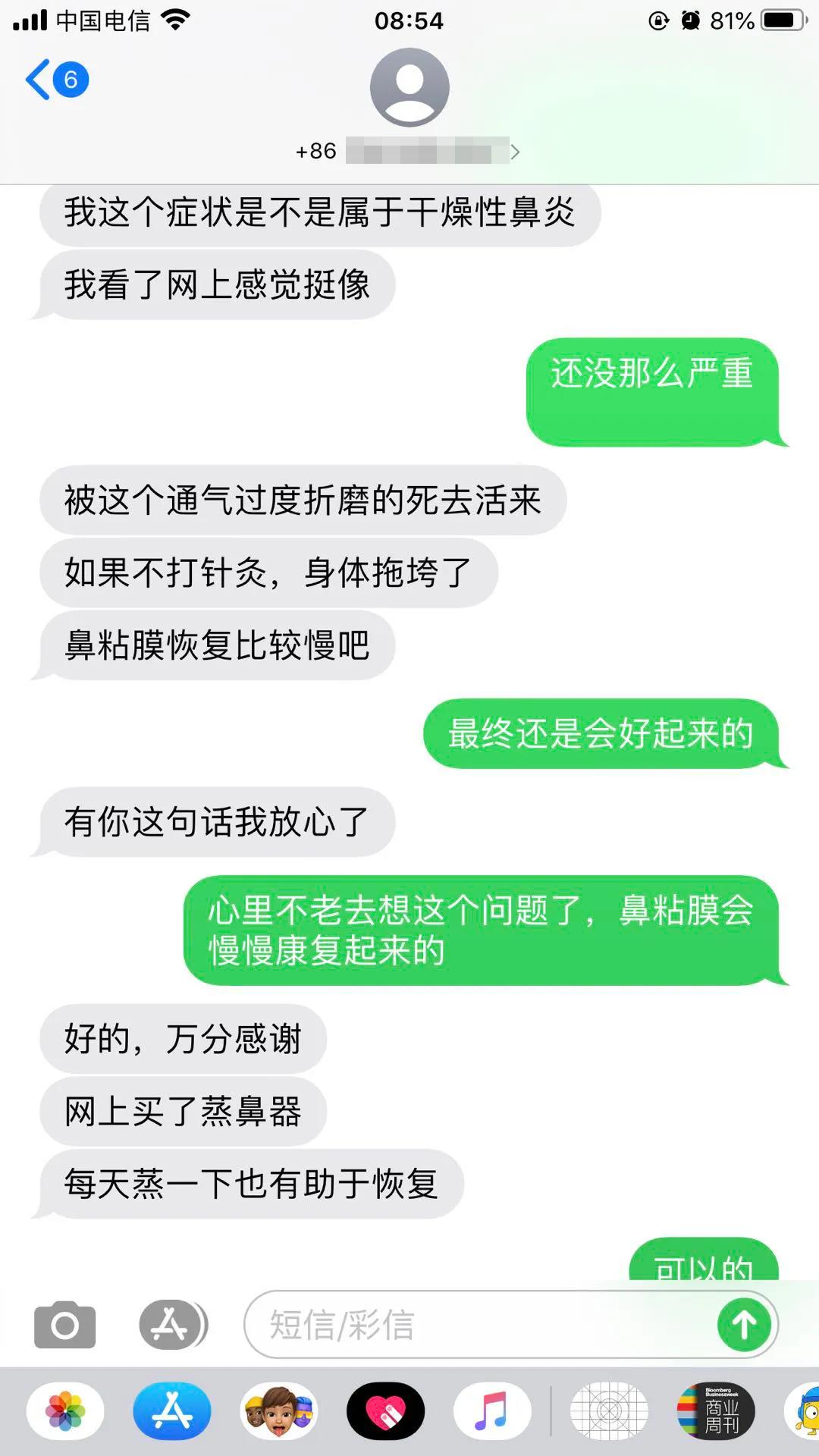
Task: Open the Photos app in the iMessage drawer
Action: 65,1411
